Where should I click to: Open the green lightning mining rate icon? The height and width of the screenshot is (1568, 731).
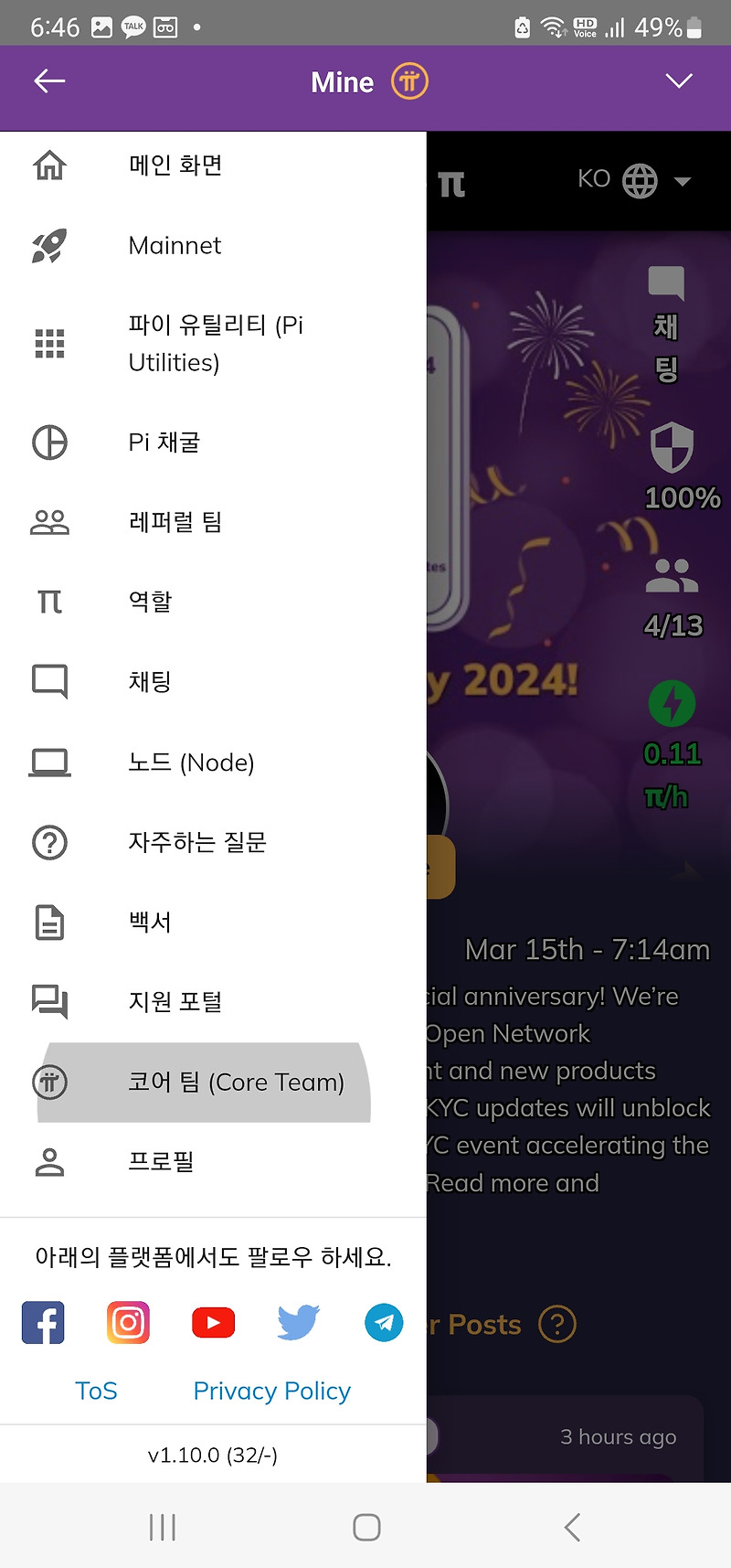[672, 703]
